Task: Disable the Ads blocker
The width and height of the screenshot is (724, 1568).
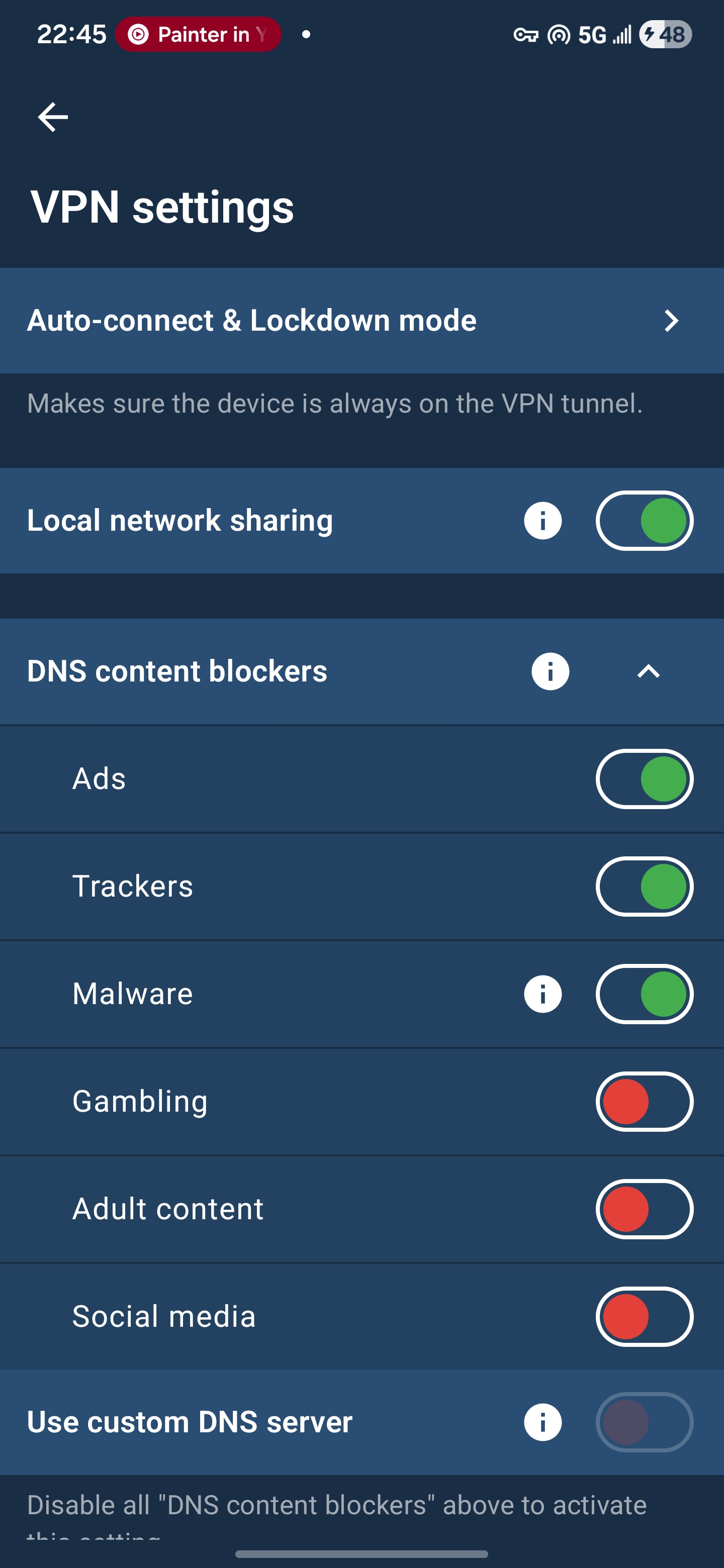Action: pos(644,779)
